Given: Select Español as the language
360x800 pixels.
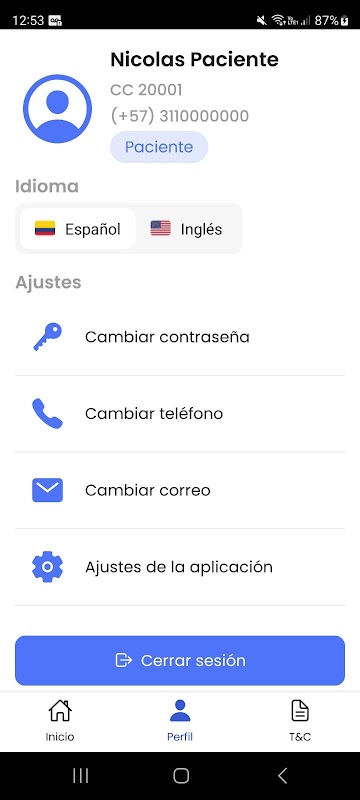Looking at the screenshot, I should coord(78,229).
